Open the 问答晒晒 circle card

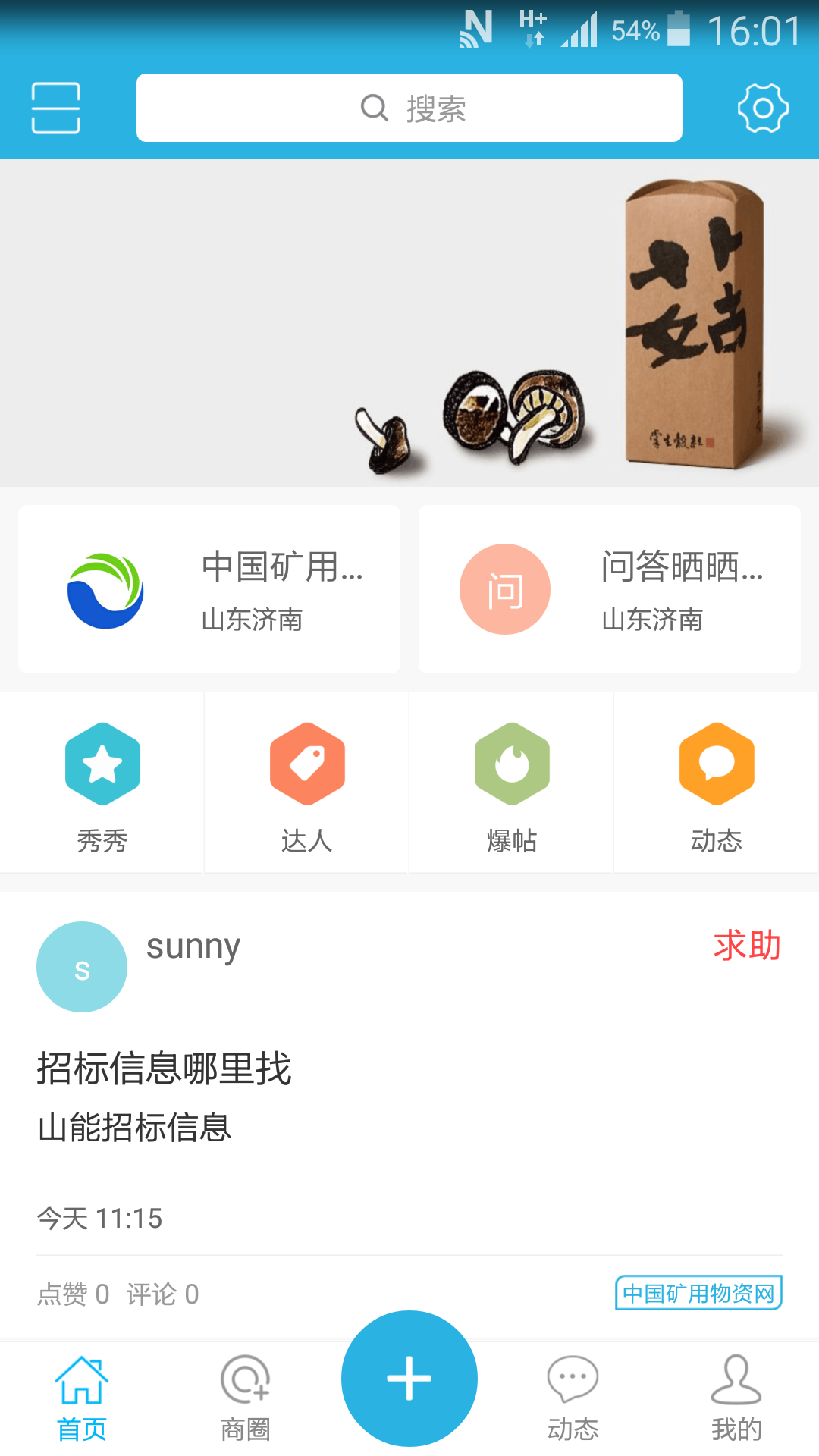(610, 589)
